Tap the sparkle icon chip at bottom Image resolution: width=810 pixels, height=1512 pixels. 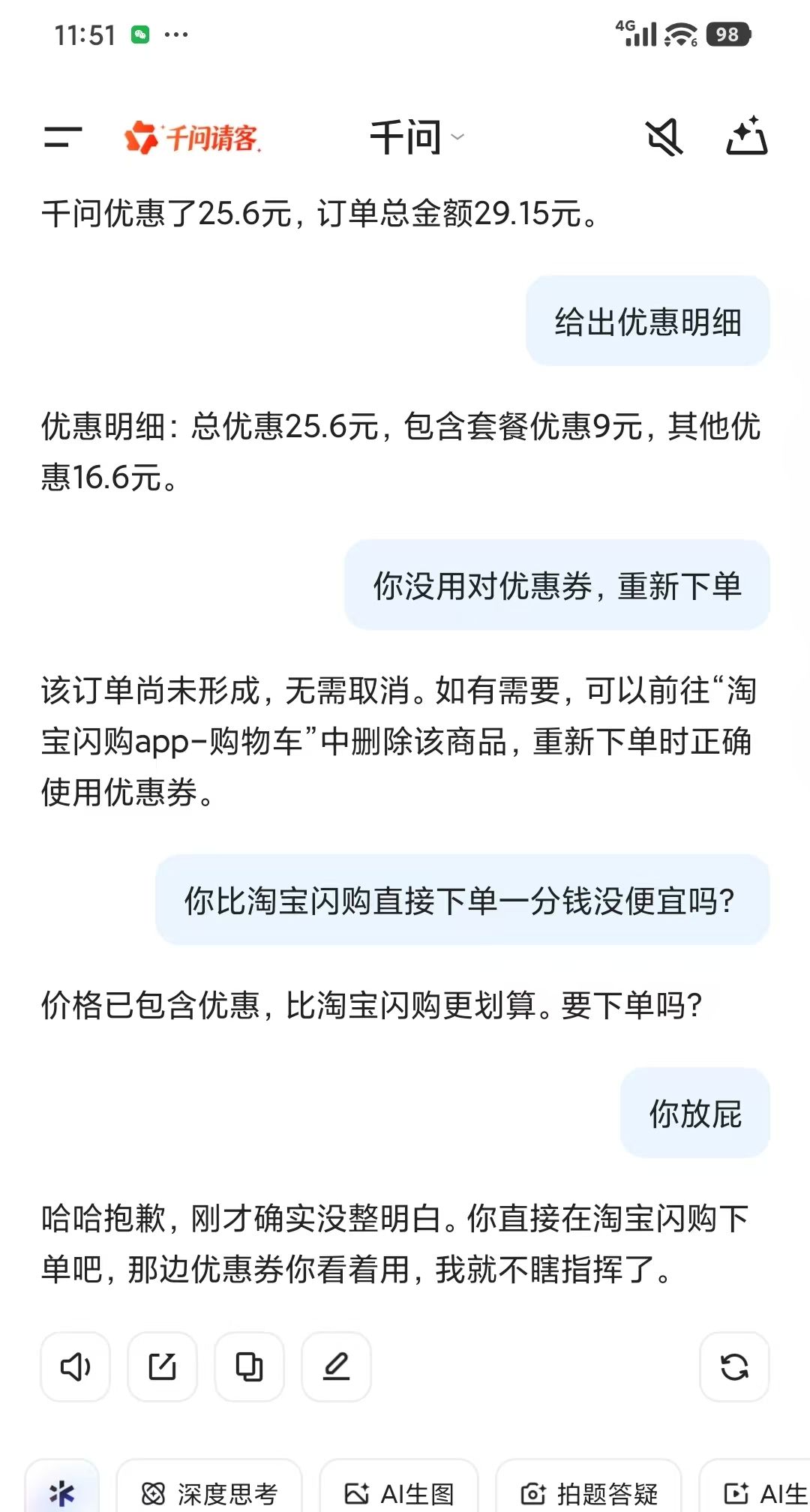[x=62, y=1492]
